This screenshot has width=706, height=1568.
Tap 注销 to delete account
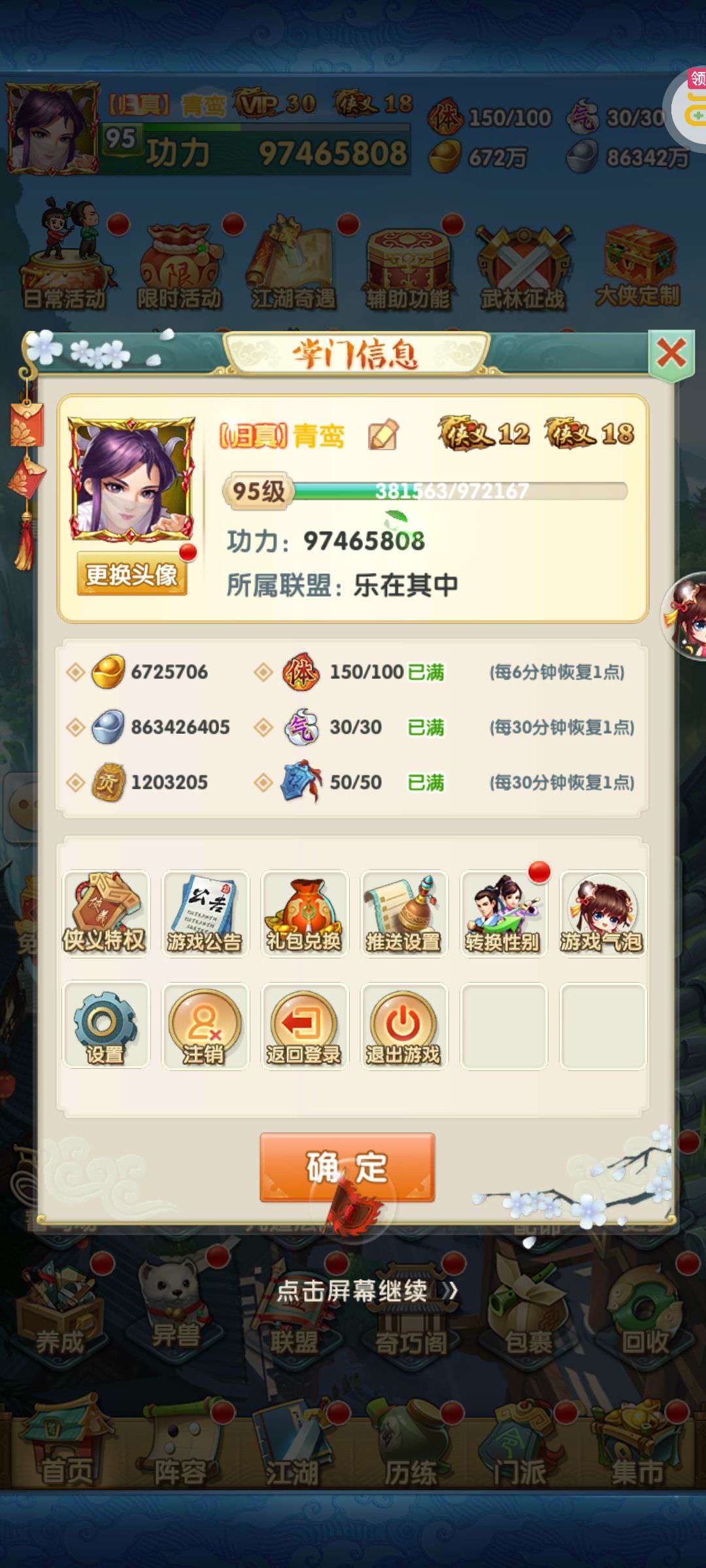(205, 1026)
